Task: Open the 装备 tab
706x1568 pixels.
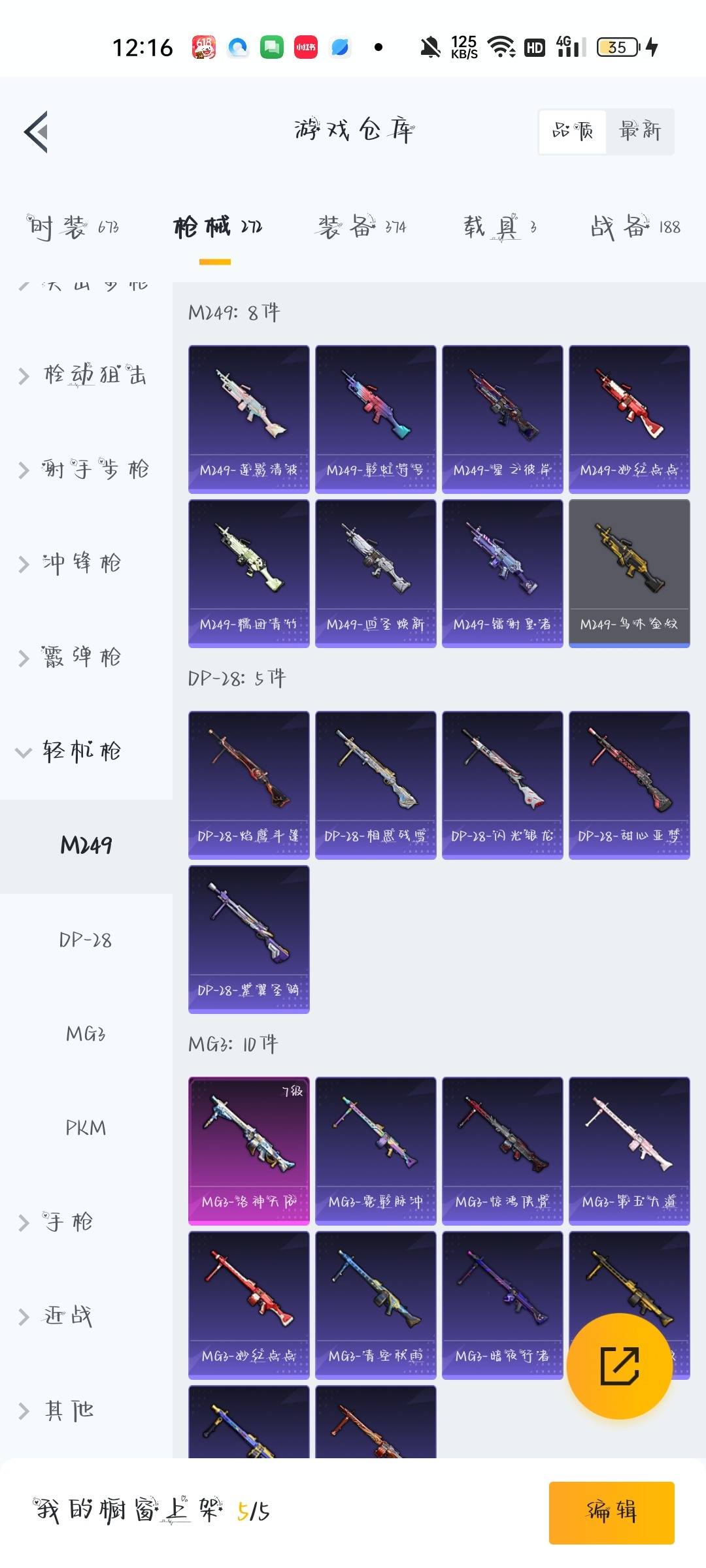Action: coord(361,227)
